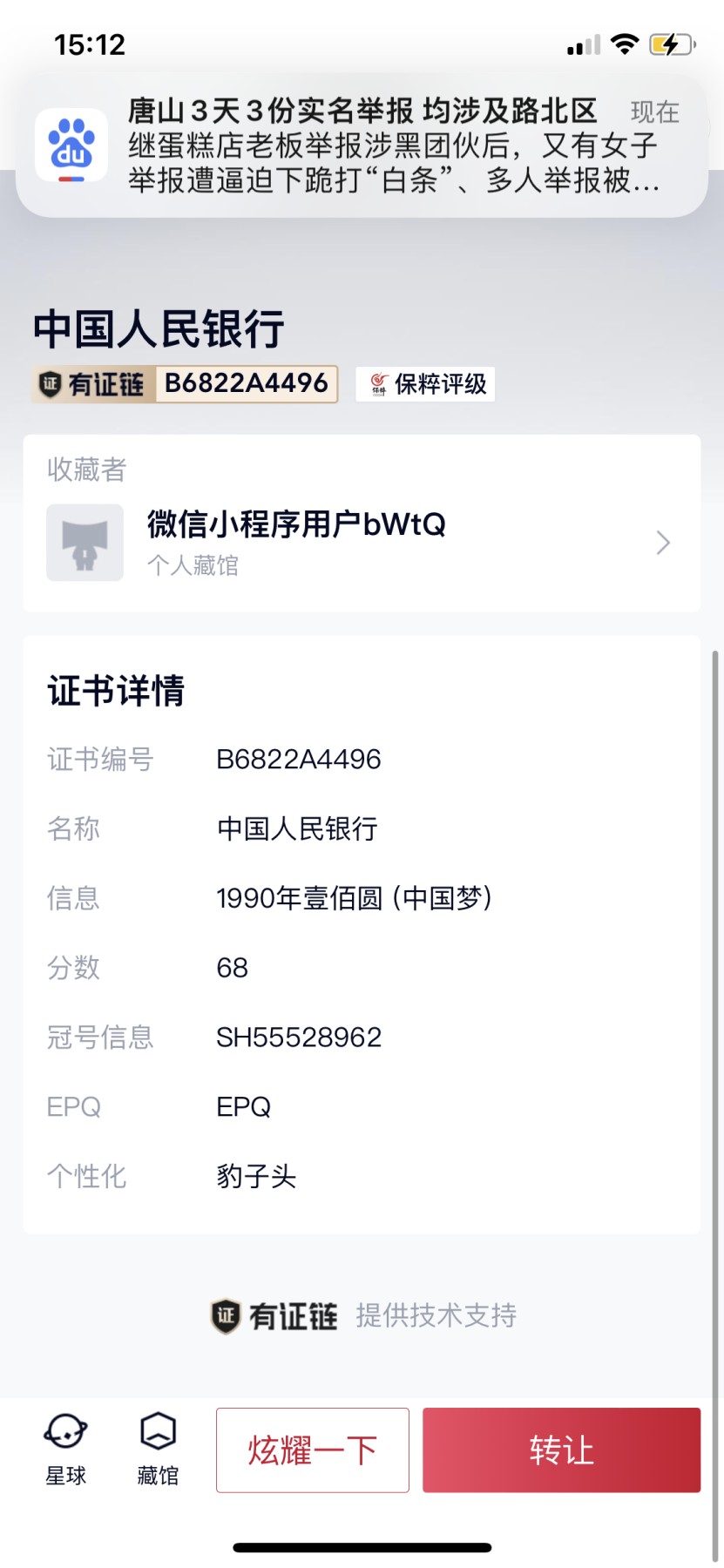Tap the 个人藏馆 label
724x1568 pixels.
coord(195,566)
